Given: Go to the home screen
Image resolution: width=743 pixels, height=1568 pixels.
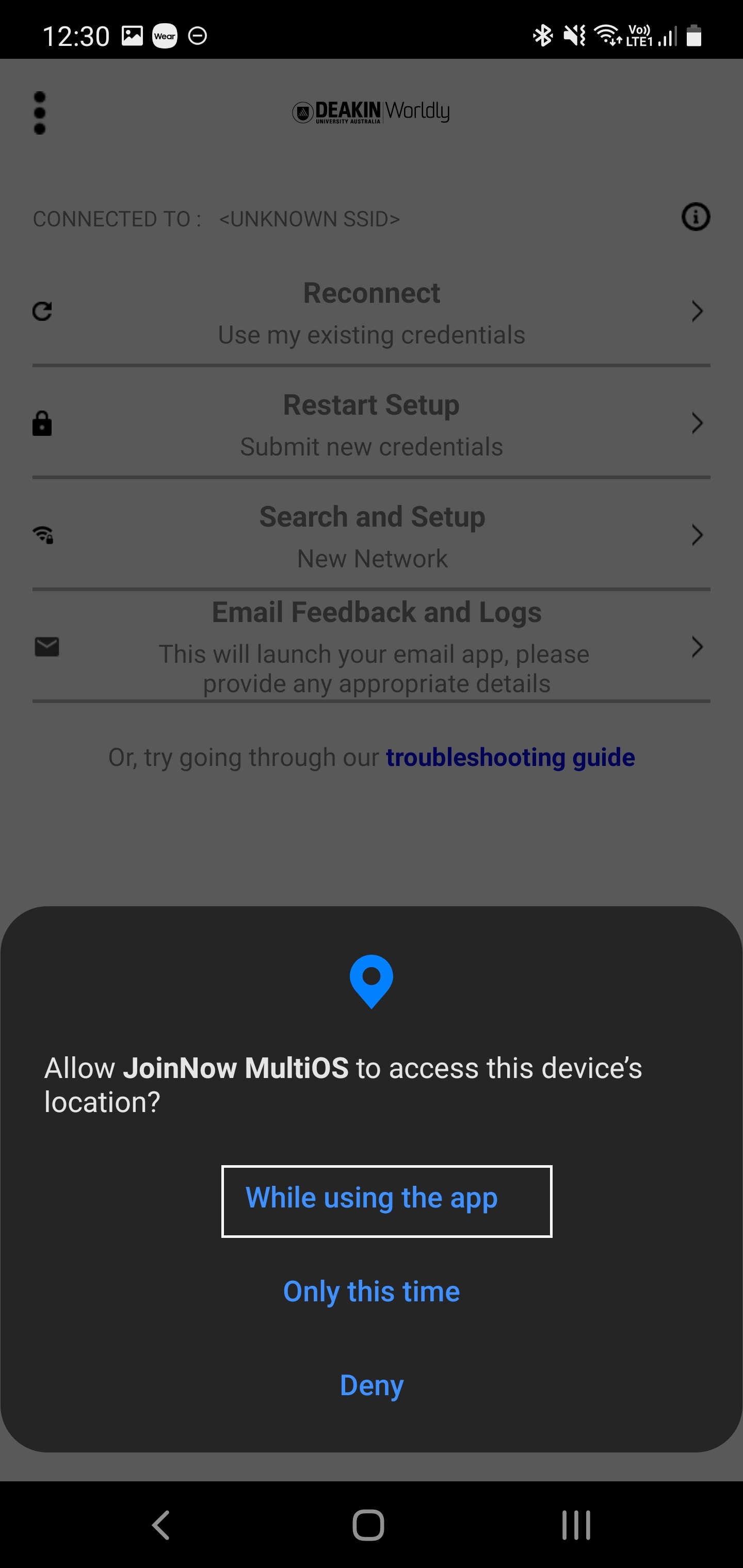Looking at the screenshot, I should click(x=368, y=1525).
